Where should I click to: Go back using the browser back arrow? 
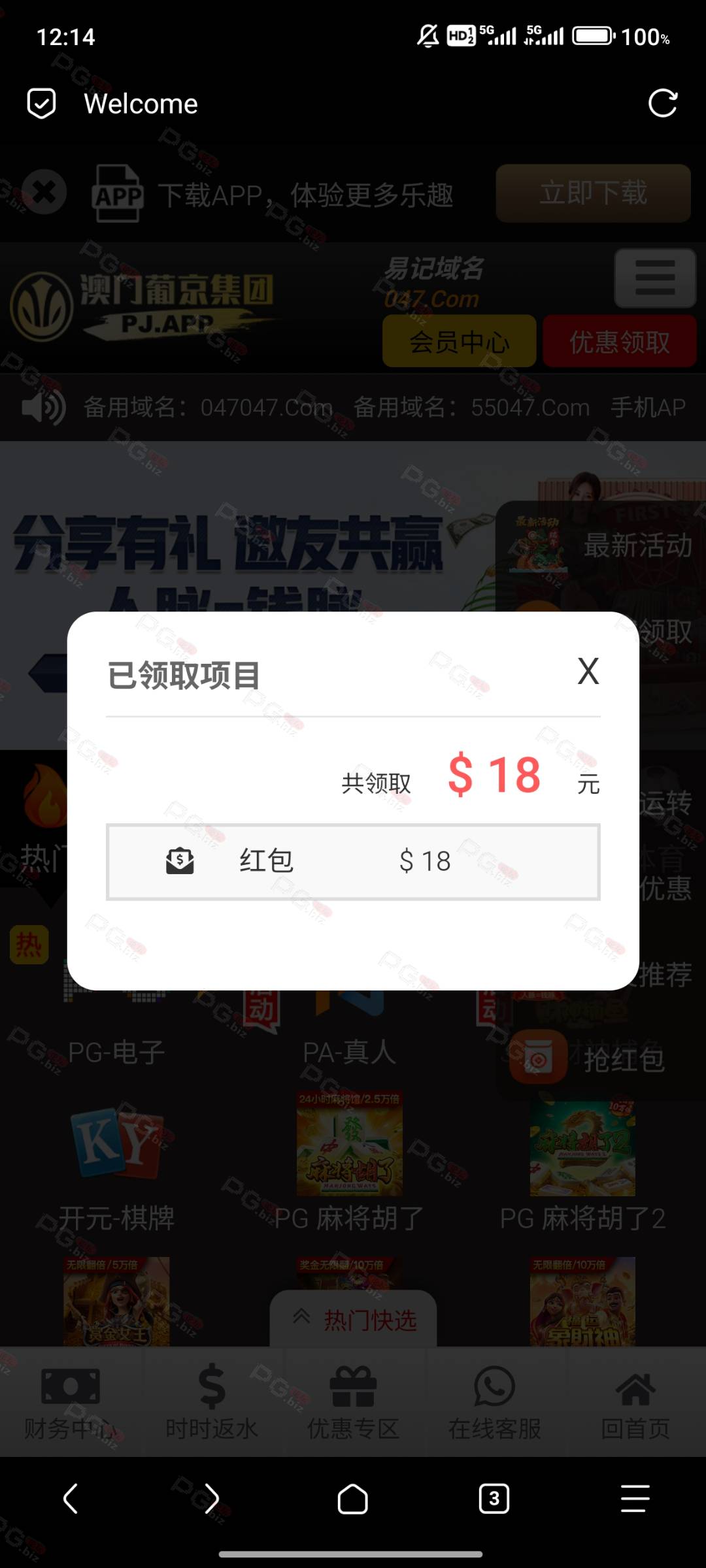[x=71, y=1498]
